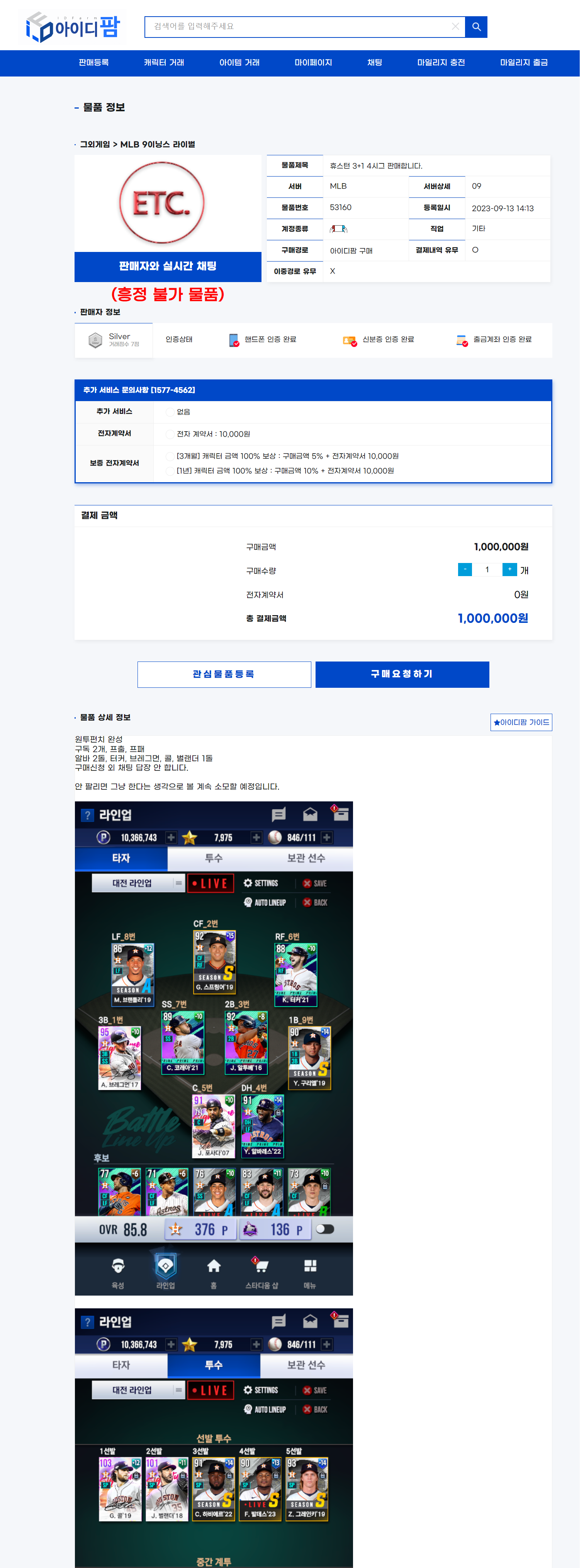
Task: Decrease 구매수량 with the minus button
Action: pyautogui.click(x=468, y=573)
